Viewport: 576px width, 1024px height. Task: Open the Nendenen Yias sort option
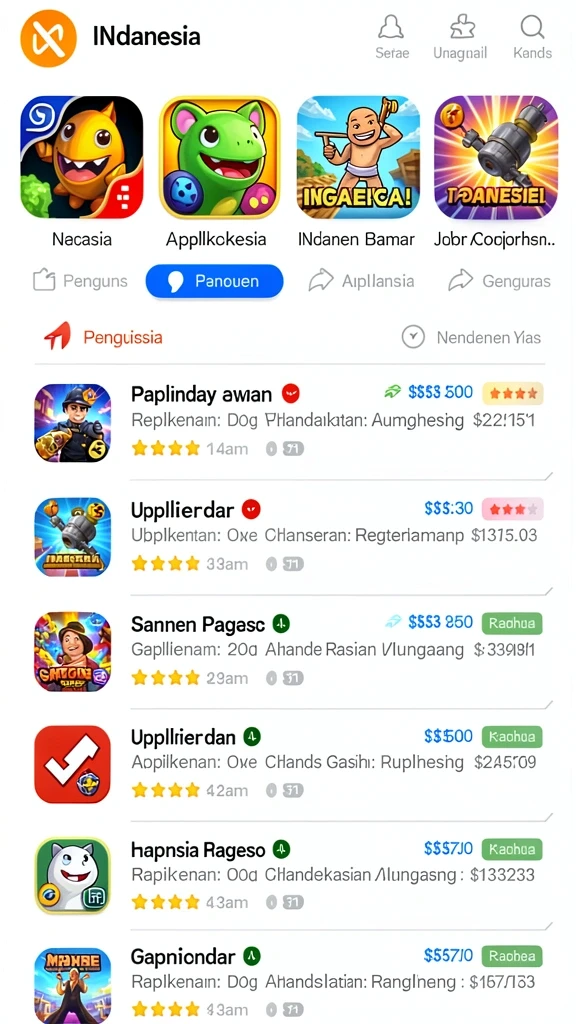(472, 338)
